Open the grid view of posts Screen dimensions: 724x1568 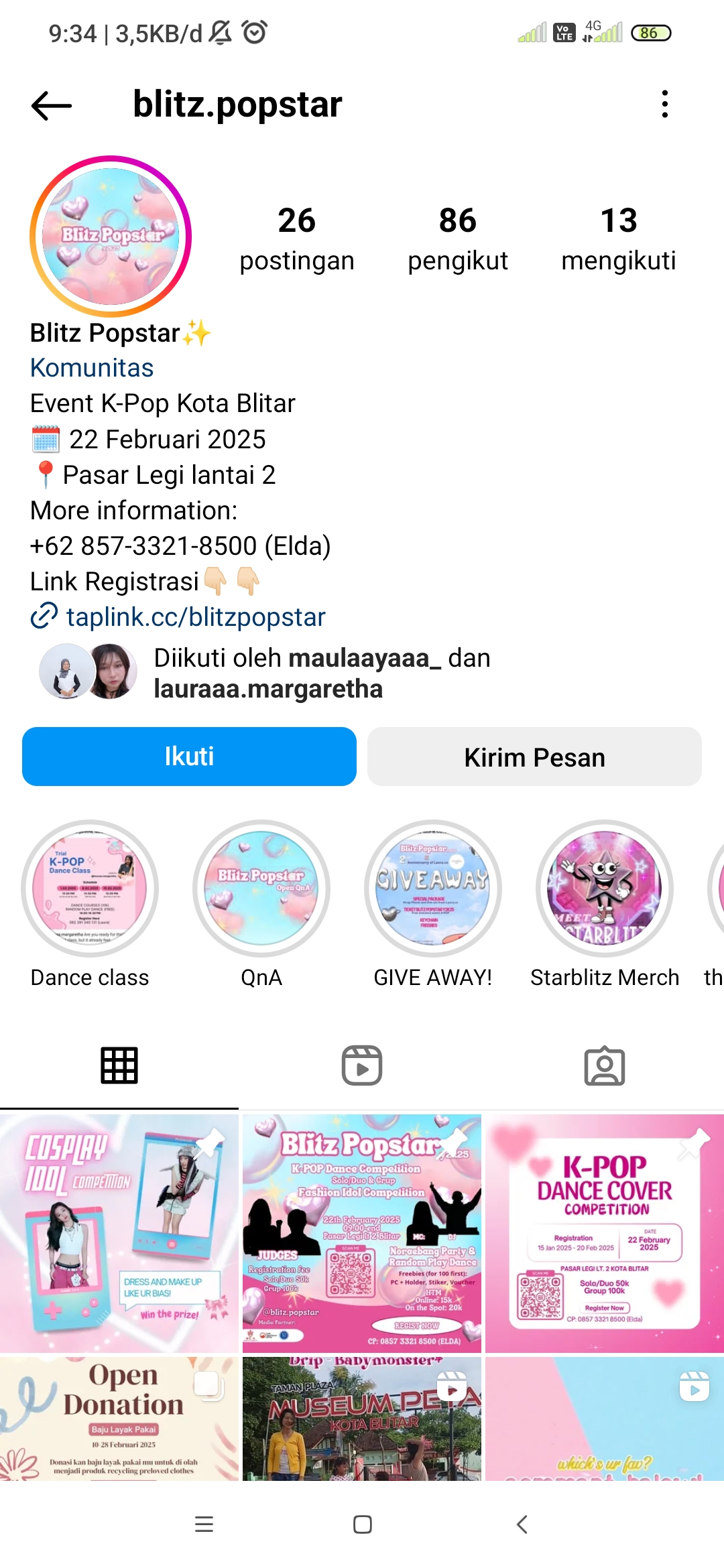coord(120,1065)
